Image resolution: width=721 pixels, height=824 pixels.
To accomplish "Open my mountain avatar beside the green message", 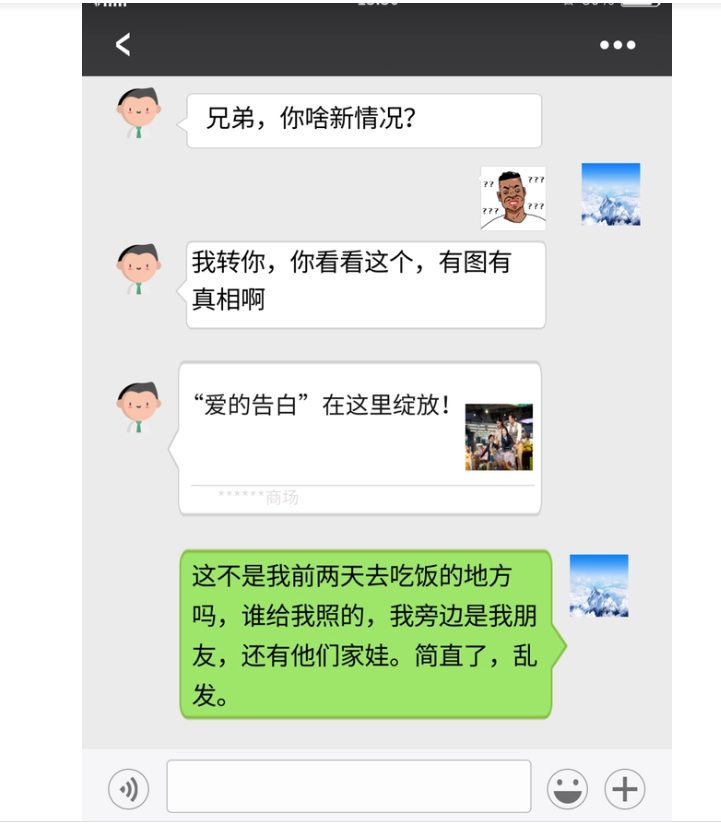I will coord(599,585).
